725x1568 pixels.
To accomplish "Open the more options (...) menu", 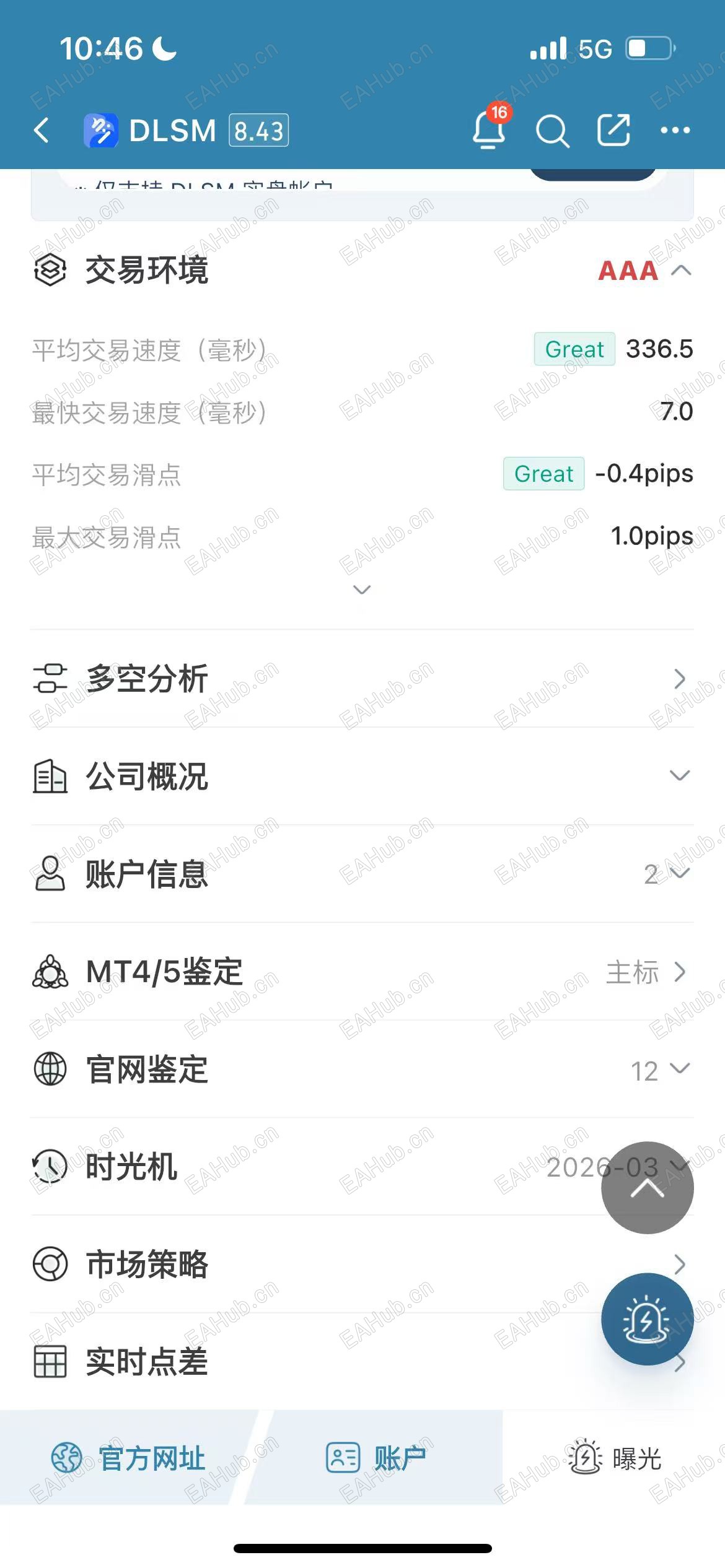I will (675, 131).
